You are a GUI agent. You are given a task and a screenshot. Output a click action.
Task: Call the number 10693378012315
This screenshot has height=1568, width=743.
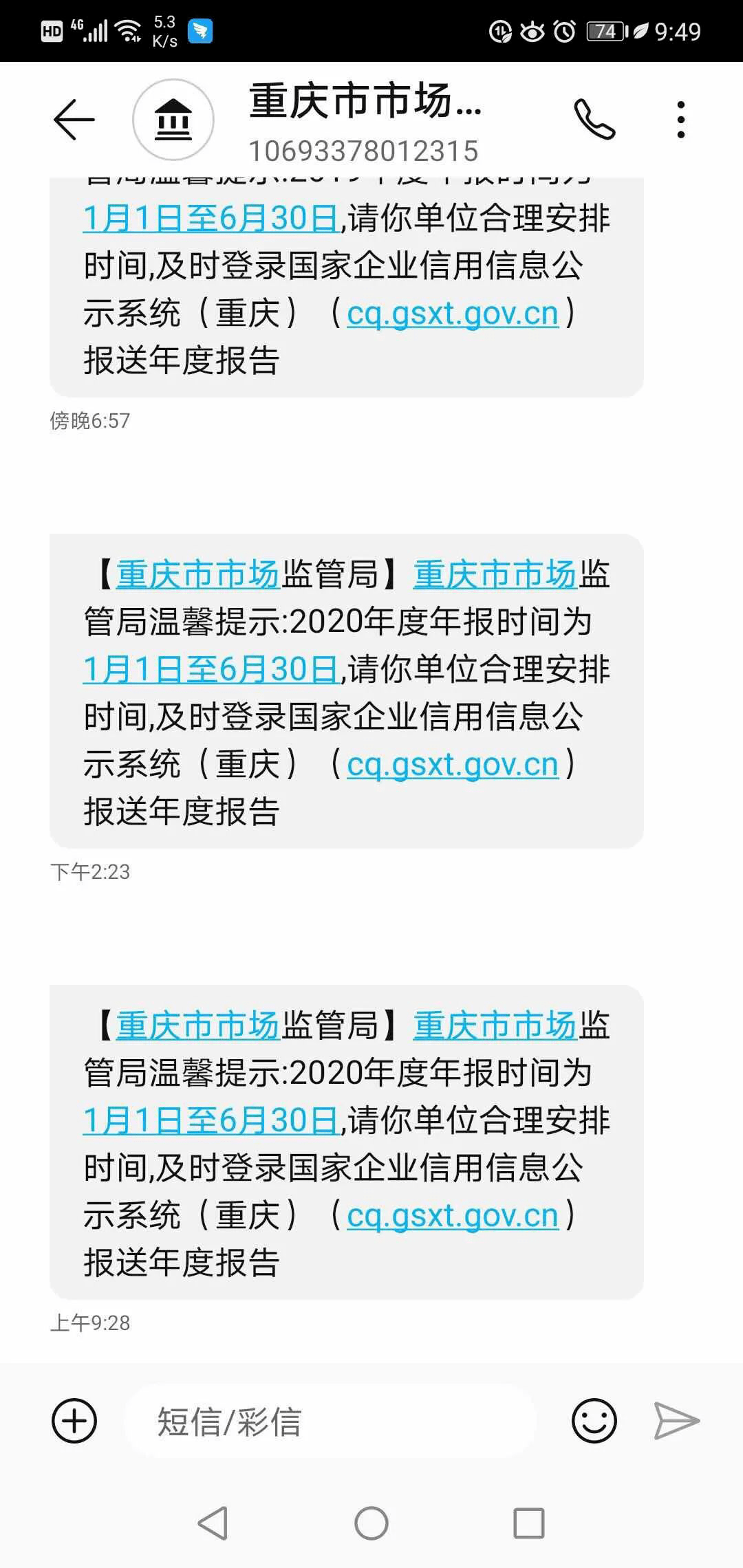(594, 120)
